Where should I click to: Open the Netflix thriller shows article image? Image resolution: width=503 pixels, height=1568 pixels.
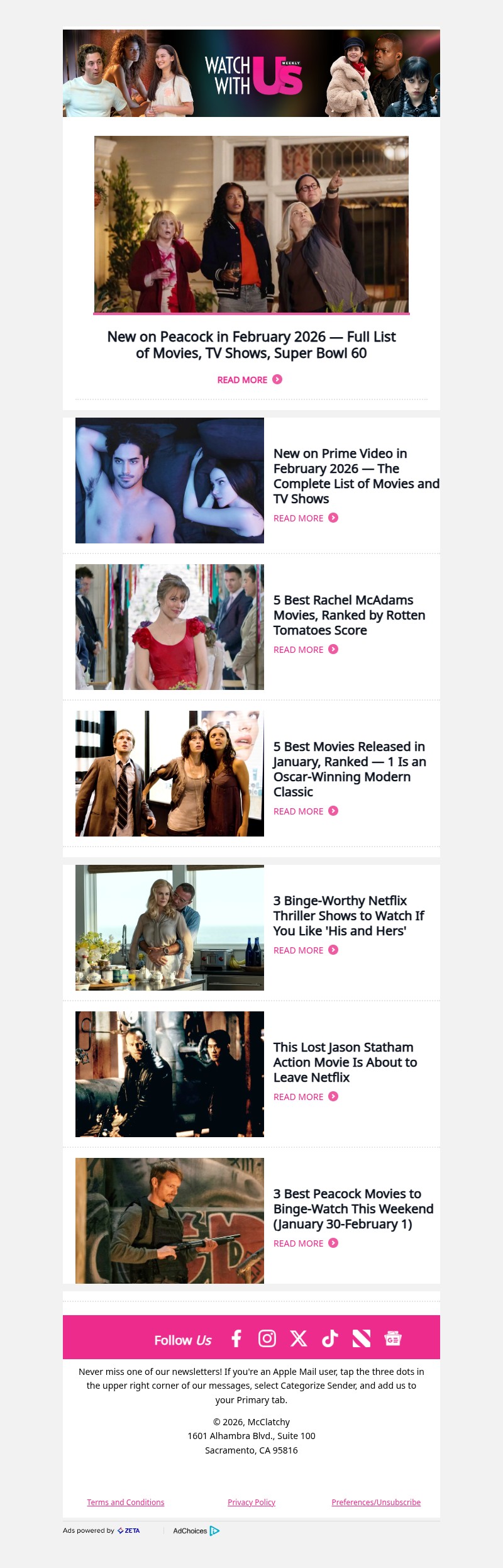point(170,928)
